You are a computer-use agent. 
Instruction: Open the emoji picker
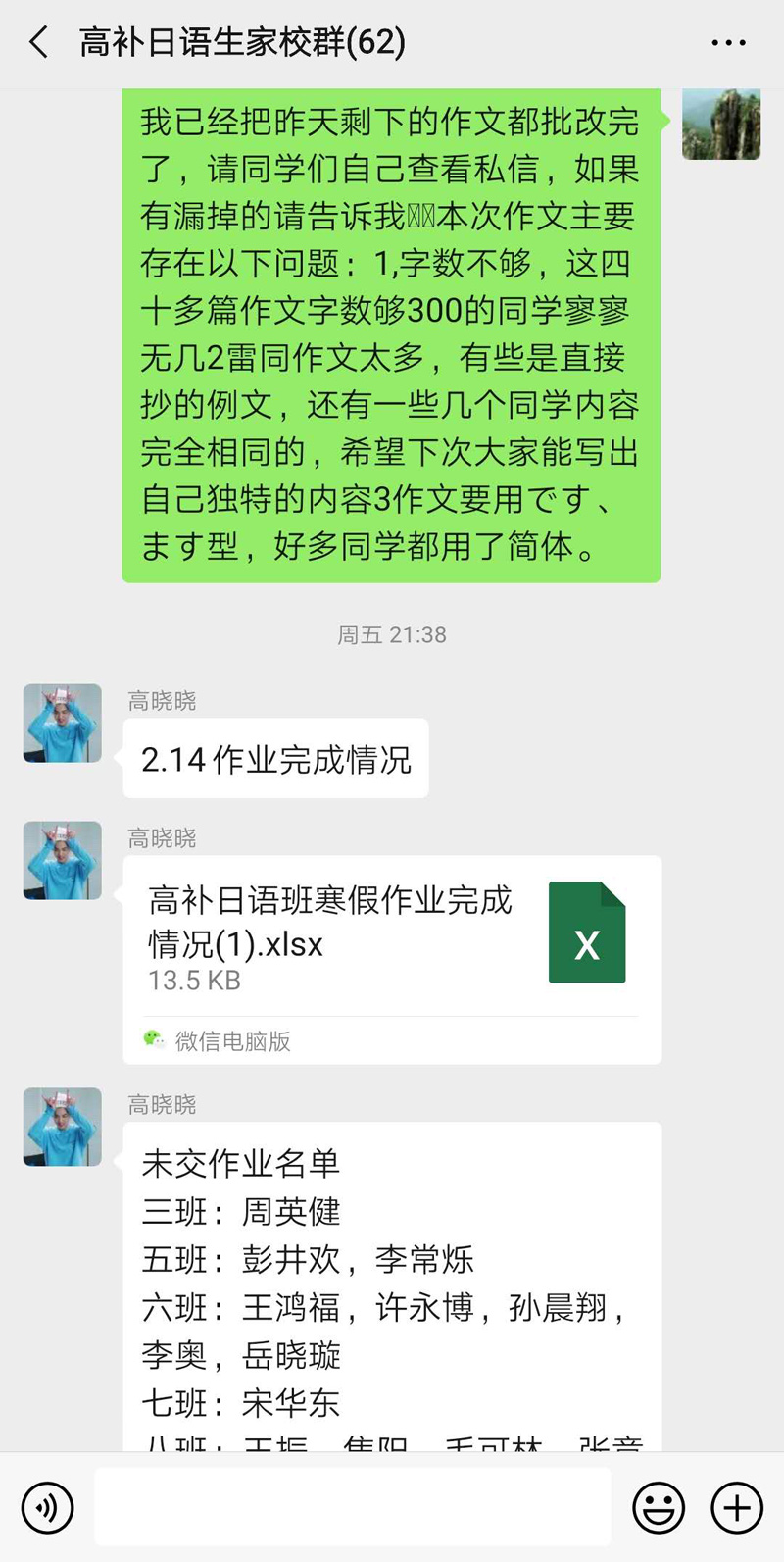click(659, 1506)
